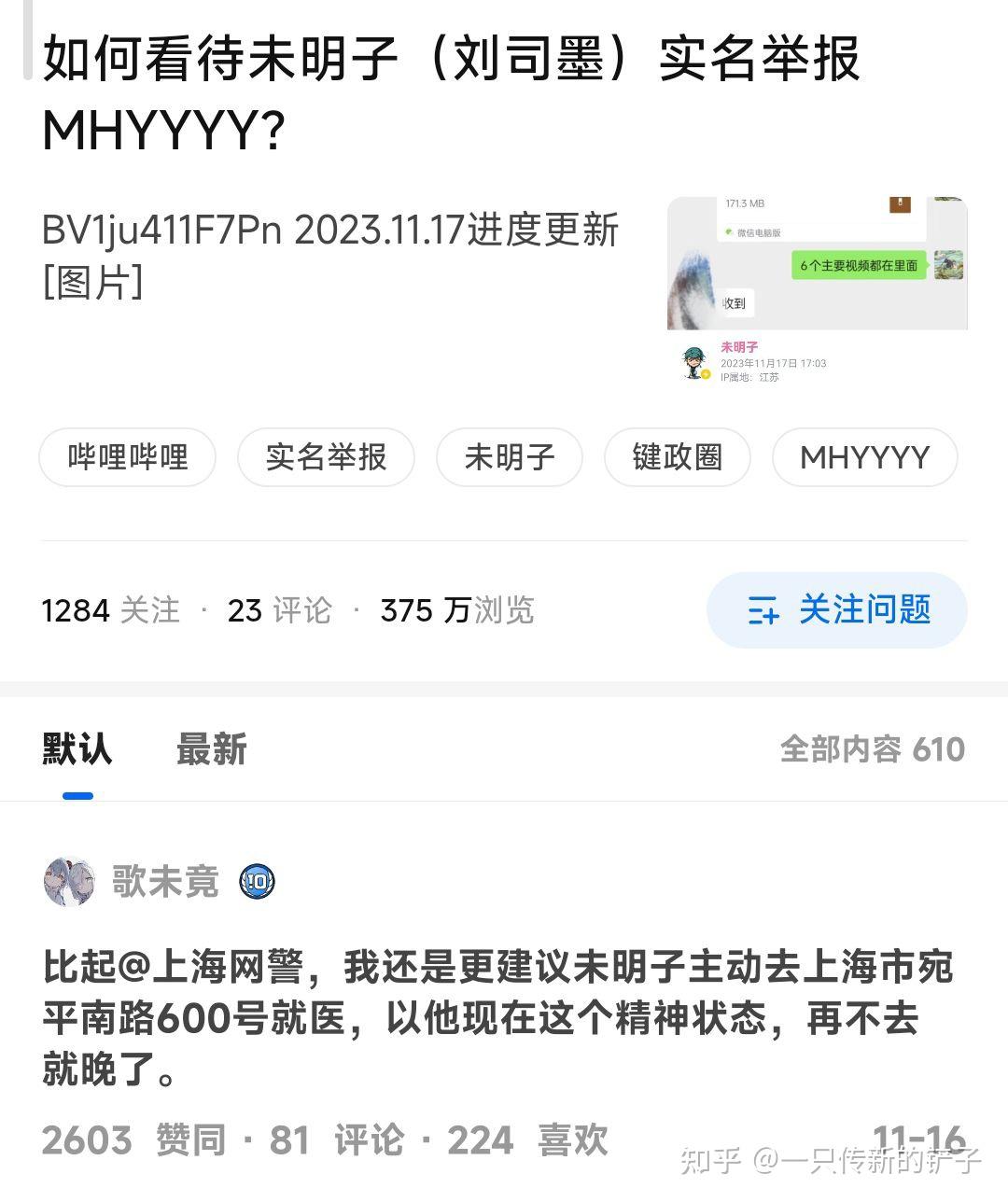The image size is (1008, 1202).
Task: Switch to the 默认 answers tab
Action: (77, 749)
